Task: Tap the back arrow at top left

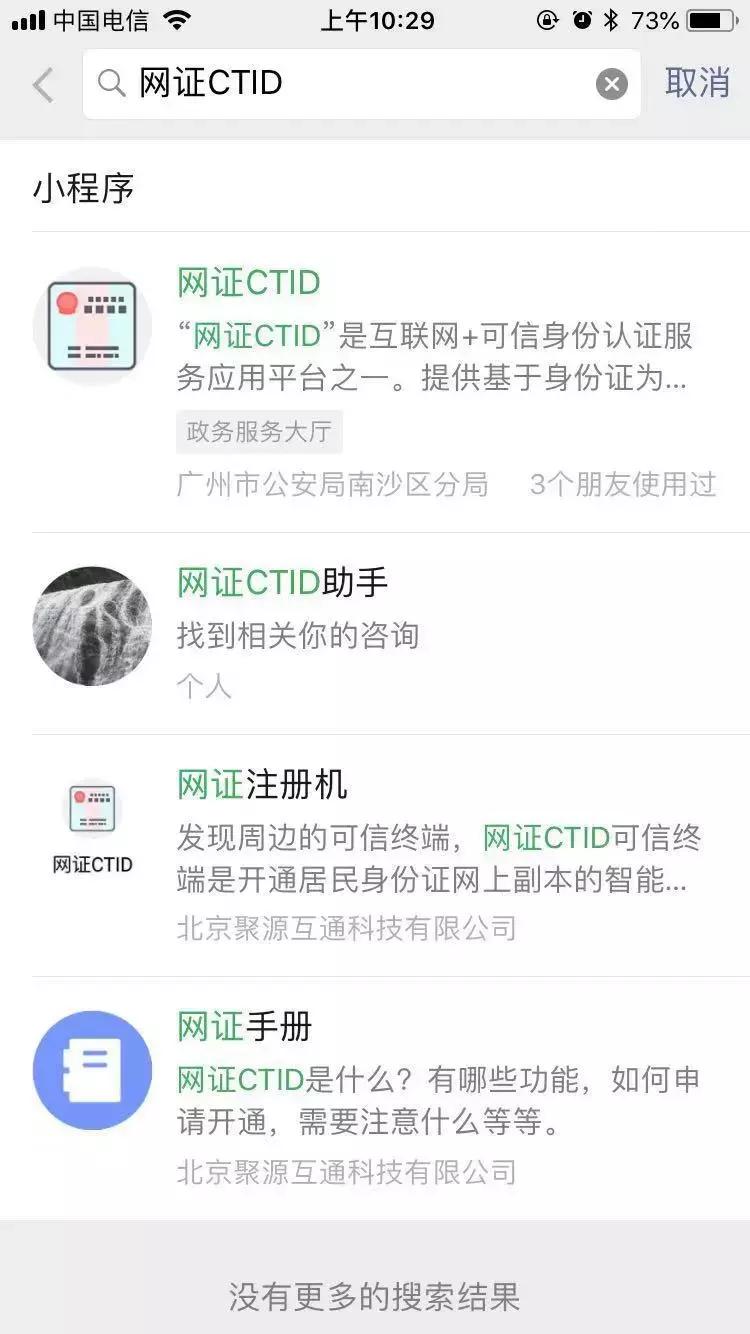Action: 40,84
